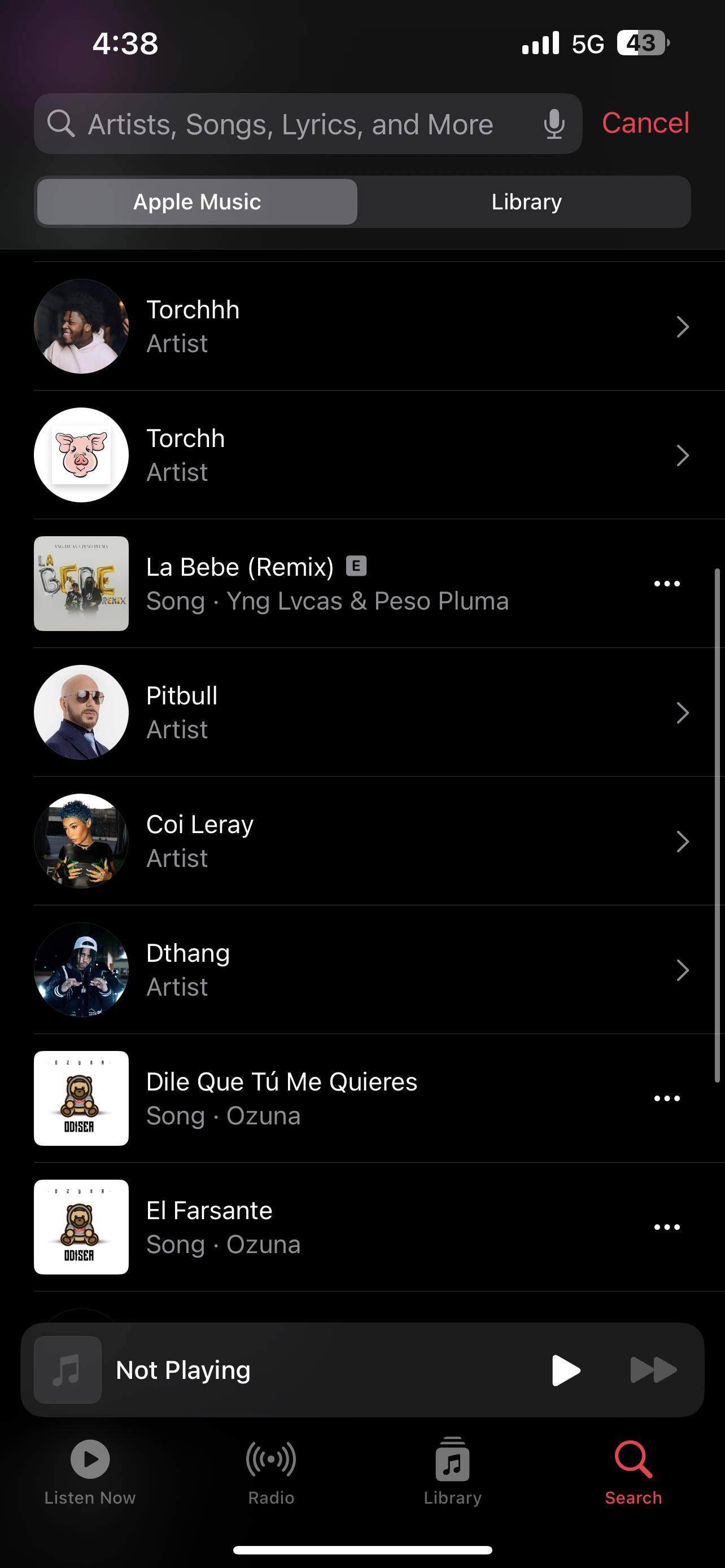Open more options for La Bebe (Remix)
The image size is (725, 1568).
[667, 584]
